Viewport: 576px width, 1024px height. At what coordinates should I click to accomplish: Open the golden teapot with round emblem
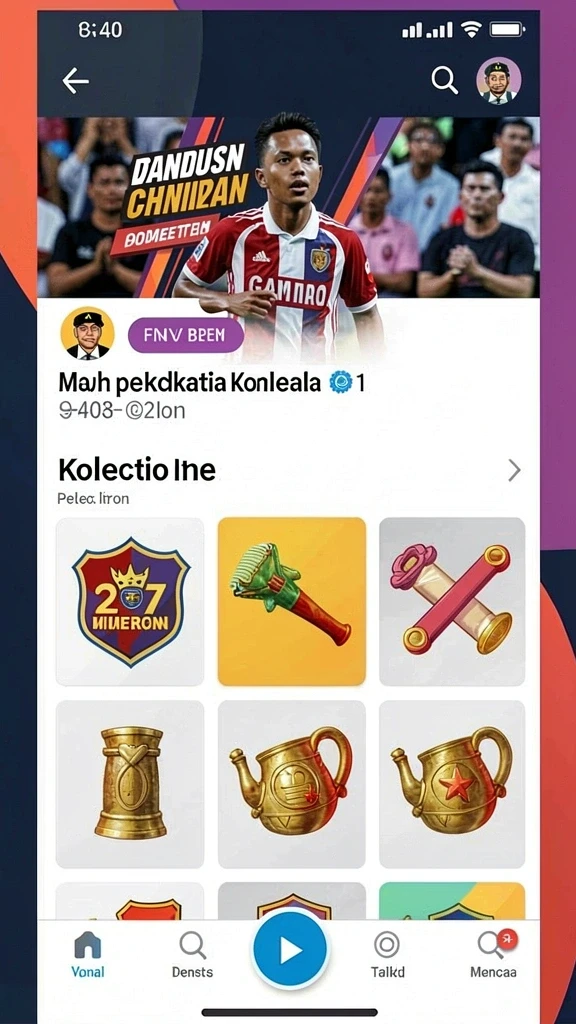pos(292,784)
